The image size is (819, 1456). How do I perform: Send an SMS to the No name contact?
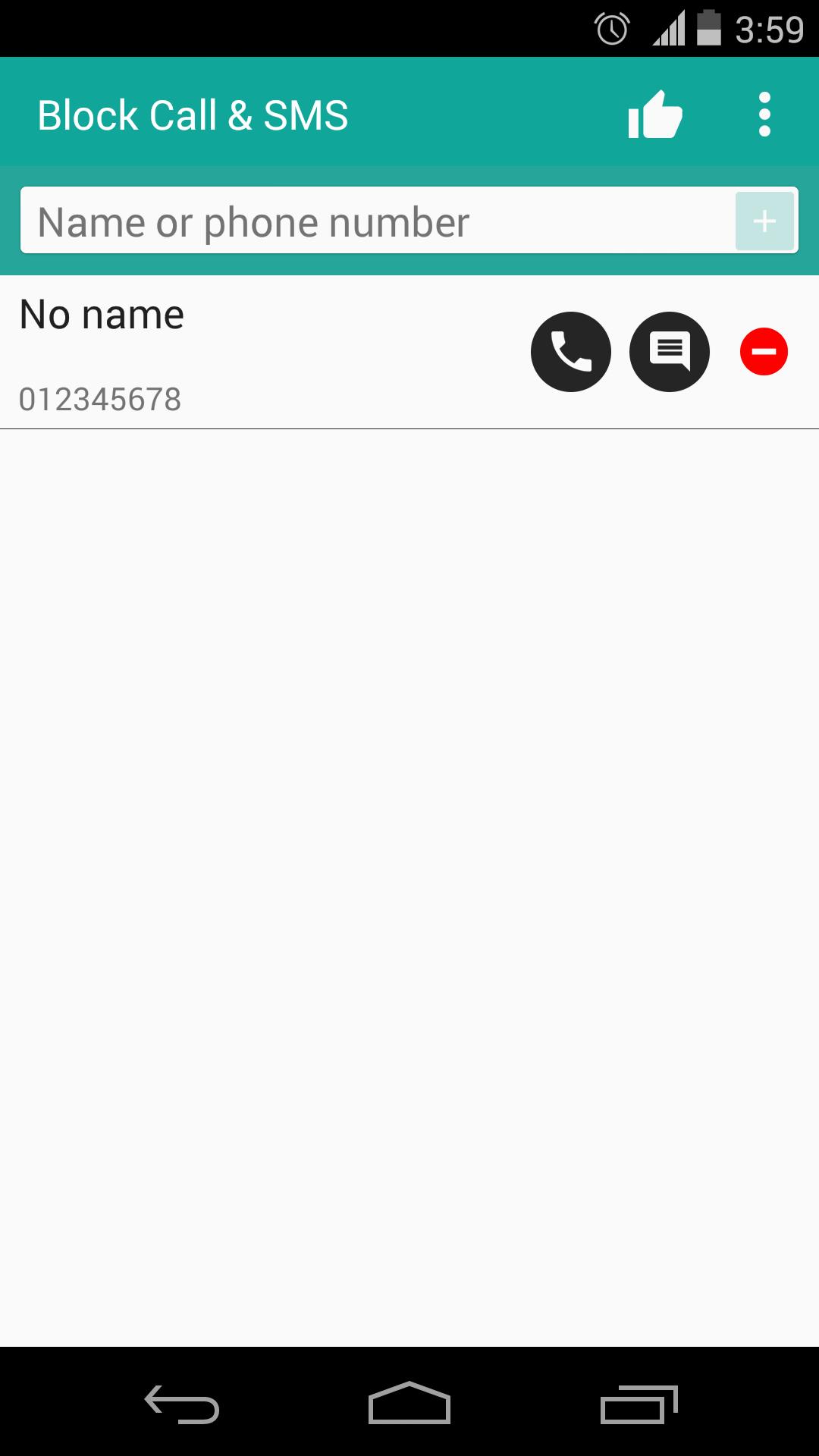click(670, 351)
